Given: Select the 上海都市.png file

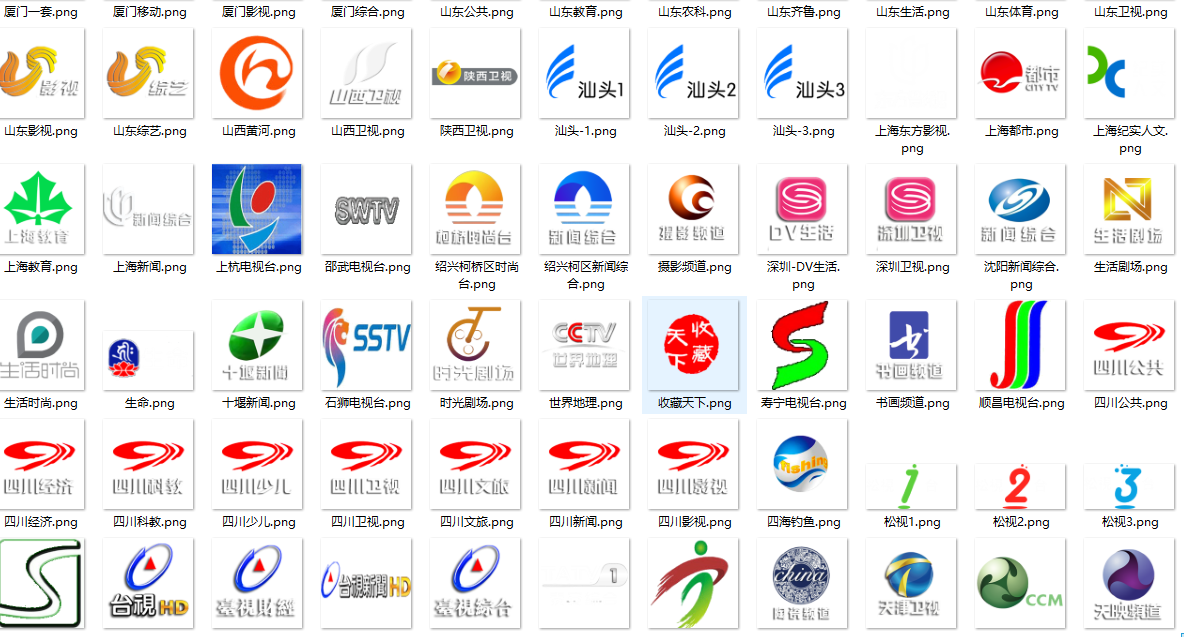Looking at the screenshot, I should pyautogui.click(x=1021, y=74).
